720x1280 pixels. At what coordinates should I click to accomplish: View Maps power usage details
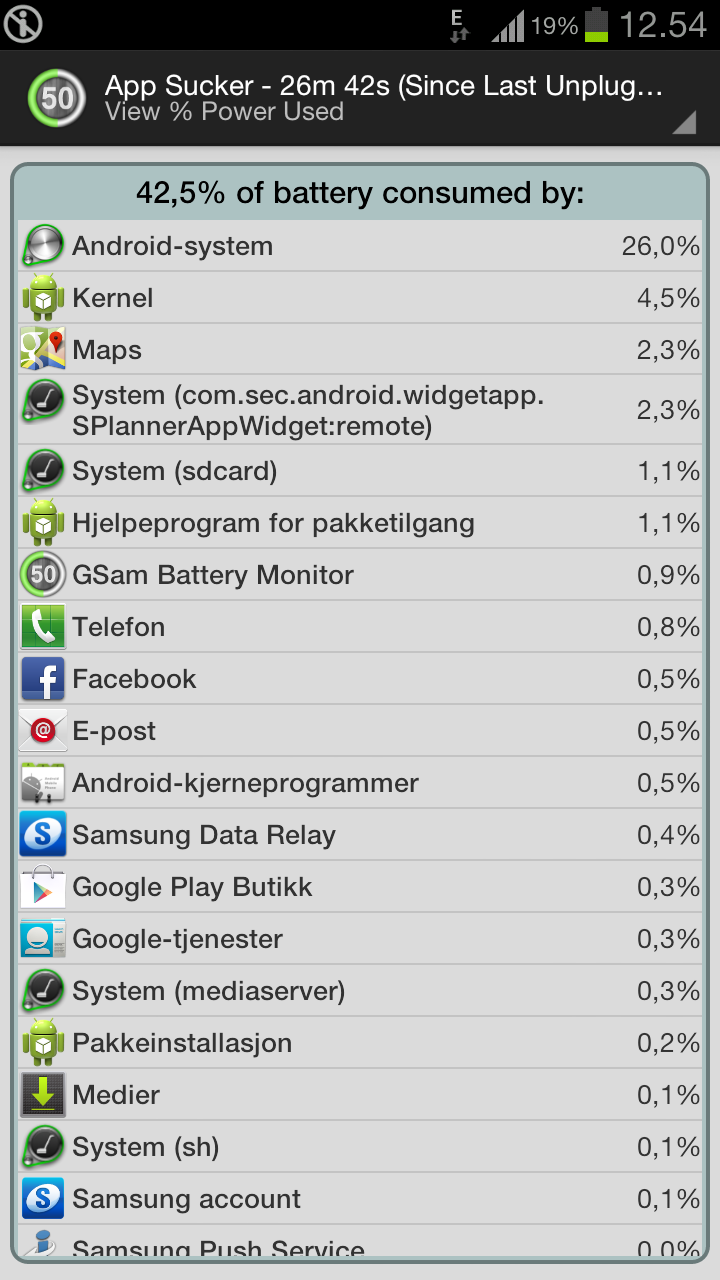[360, 350]
